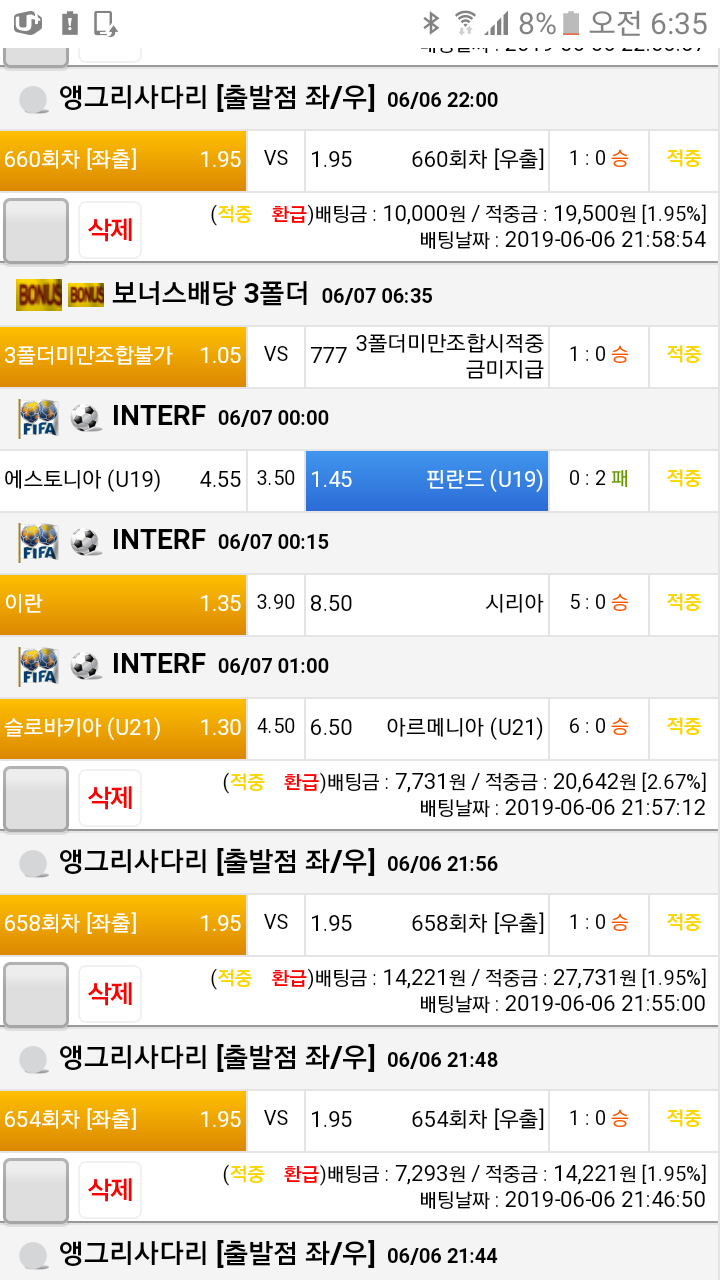The height and width of the screenshot is (1280, 720).
Task: Delete the bet placed at 21:46:50
Action: pos(110,1189)
